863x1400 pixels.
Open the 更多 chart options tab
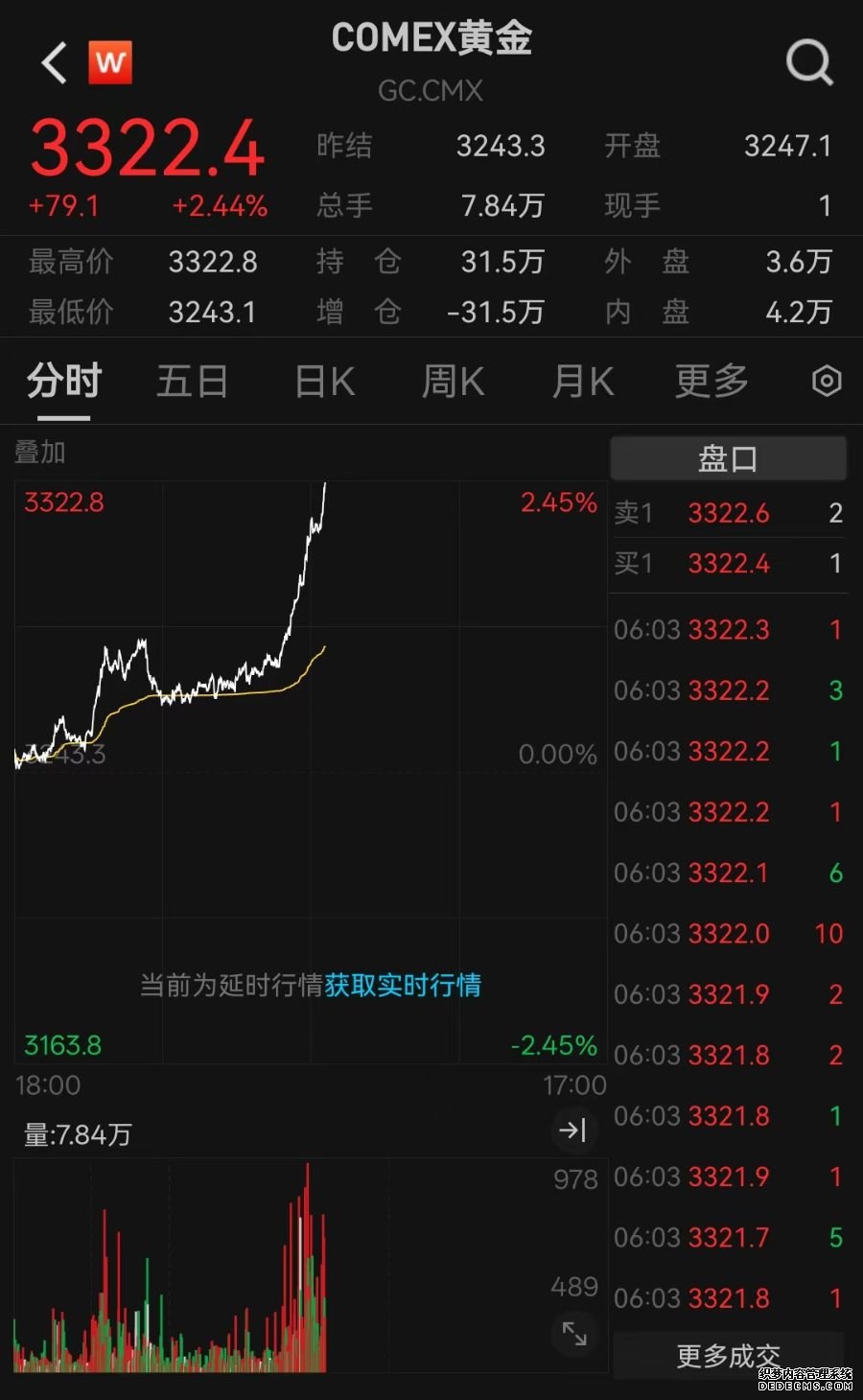pos(711,382)
